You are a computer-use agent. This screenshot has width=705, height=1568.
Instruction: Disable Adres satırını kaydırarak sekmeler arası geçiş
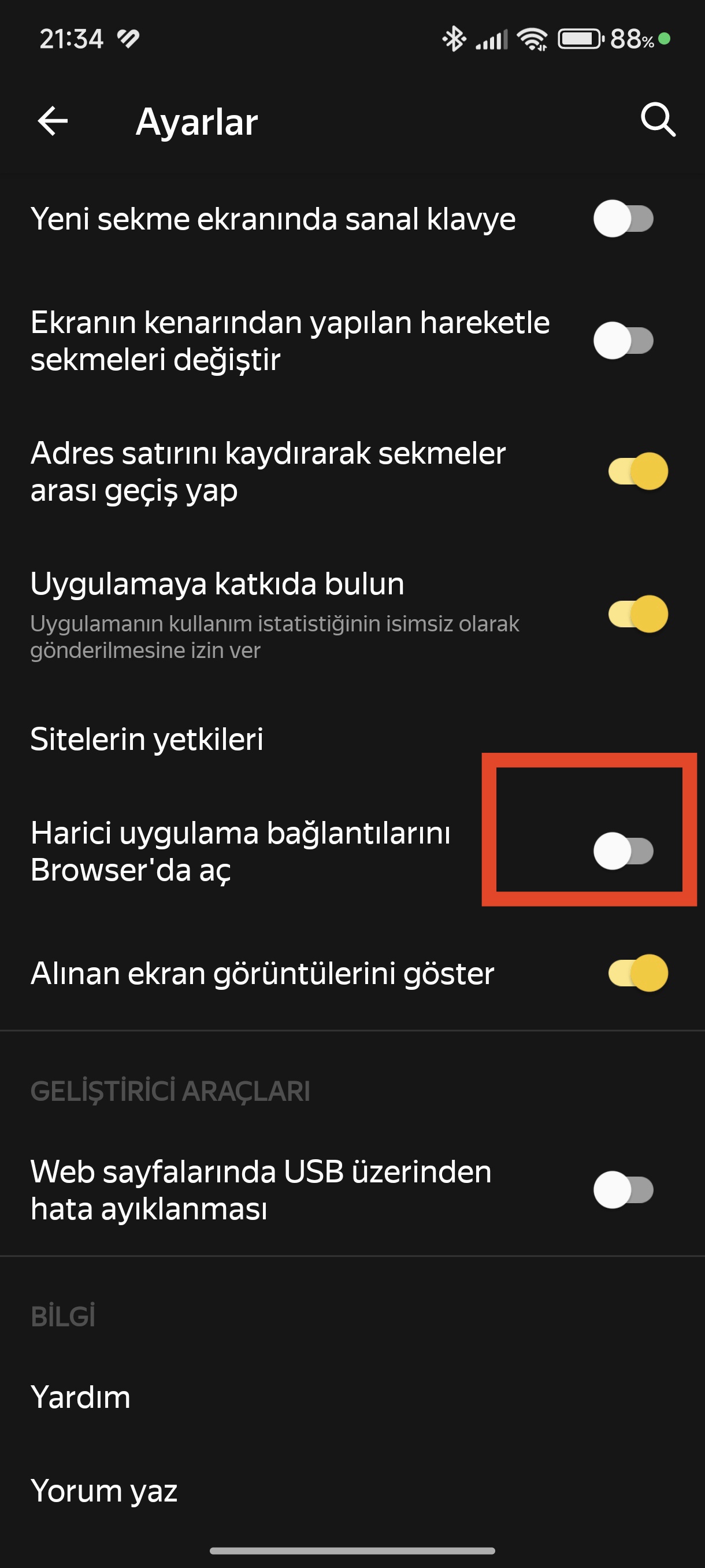[638, 471]
